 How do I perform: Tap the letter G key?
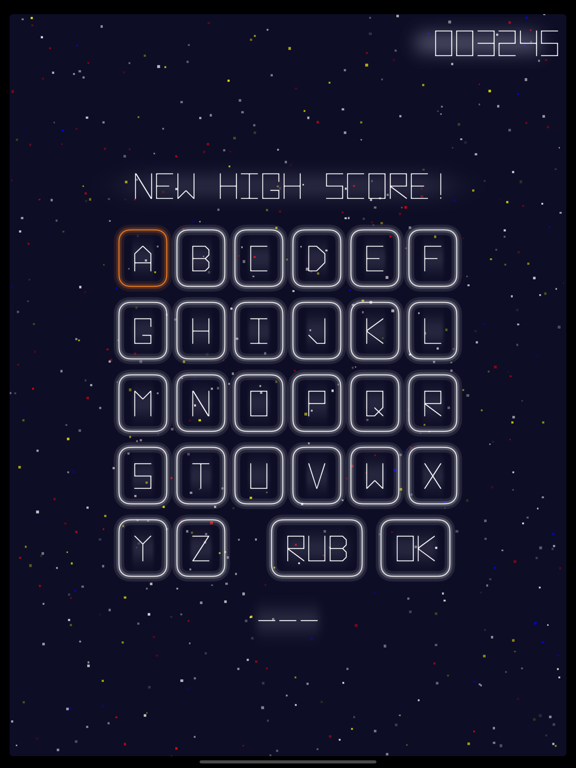pos(143,331)
